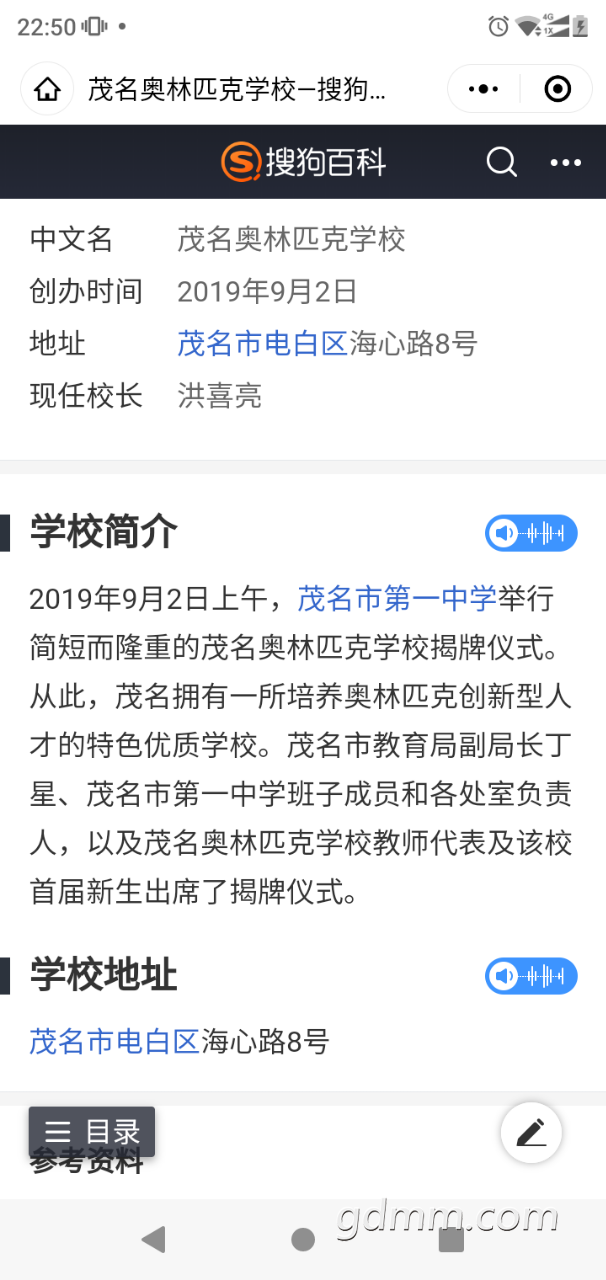Open Sogou Baike search
The image size is (606, 1280).
tap(501, 162)
